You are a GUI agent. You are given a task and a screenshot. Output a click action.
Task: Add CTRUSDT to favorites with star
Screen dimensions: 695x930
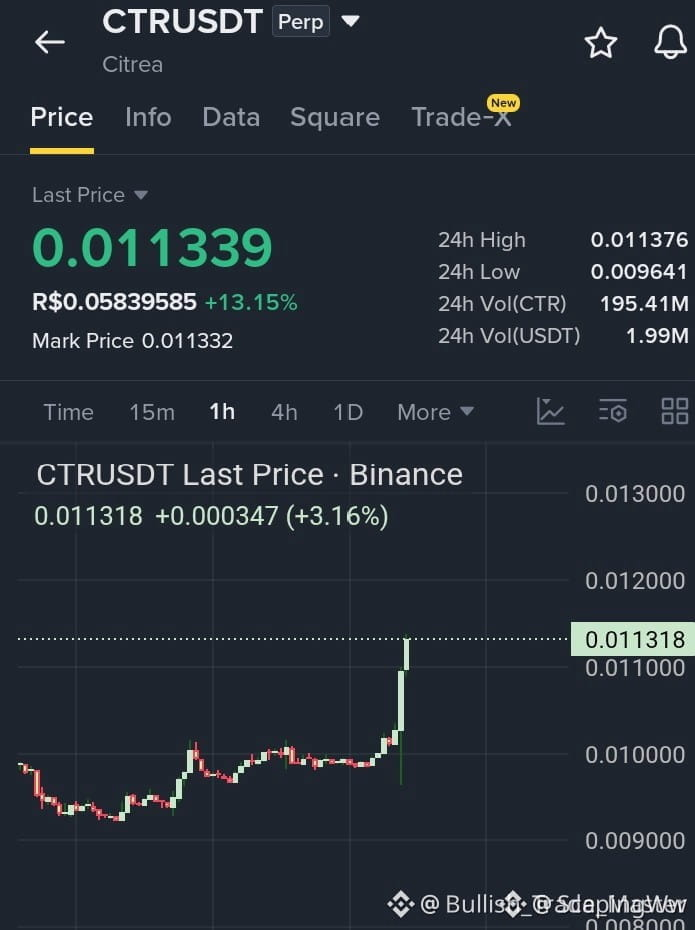(x=601, y=43)
